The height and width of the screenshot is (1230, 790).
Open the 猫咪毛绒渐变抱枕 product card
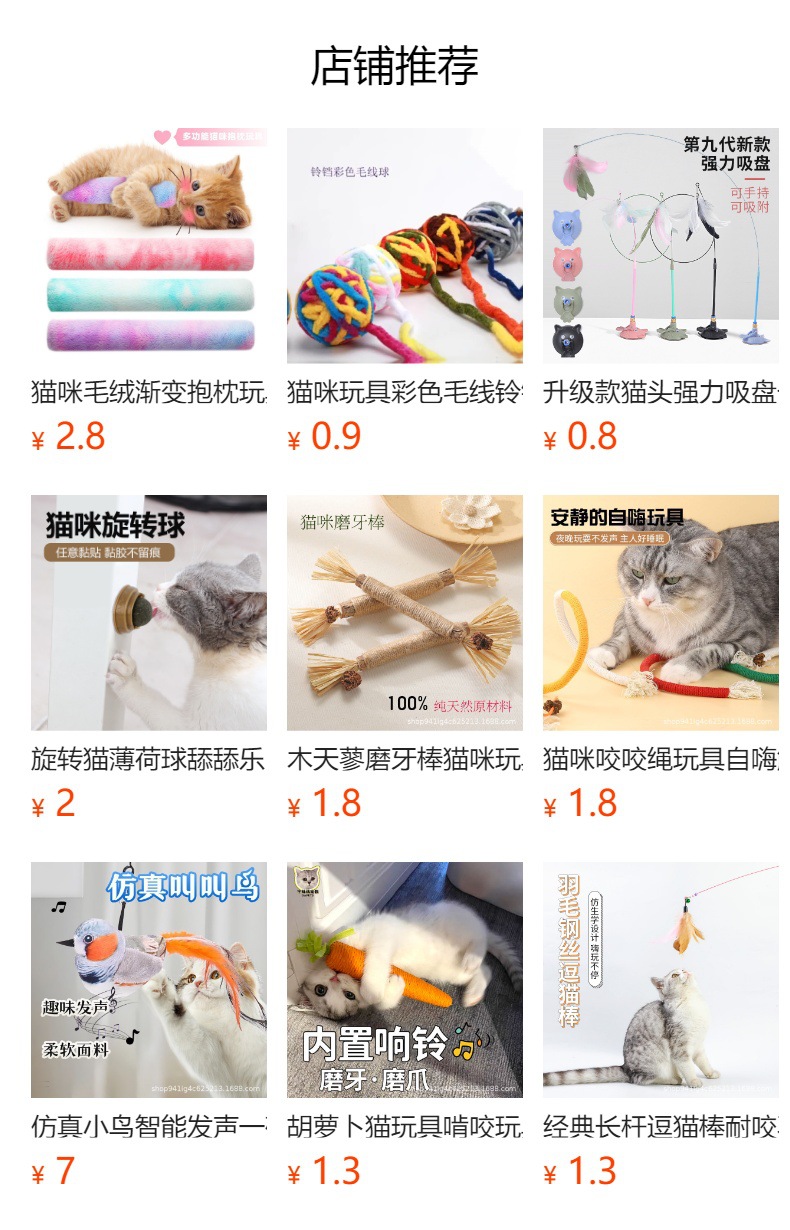tap(149, 292)
